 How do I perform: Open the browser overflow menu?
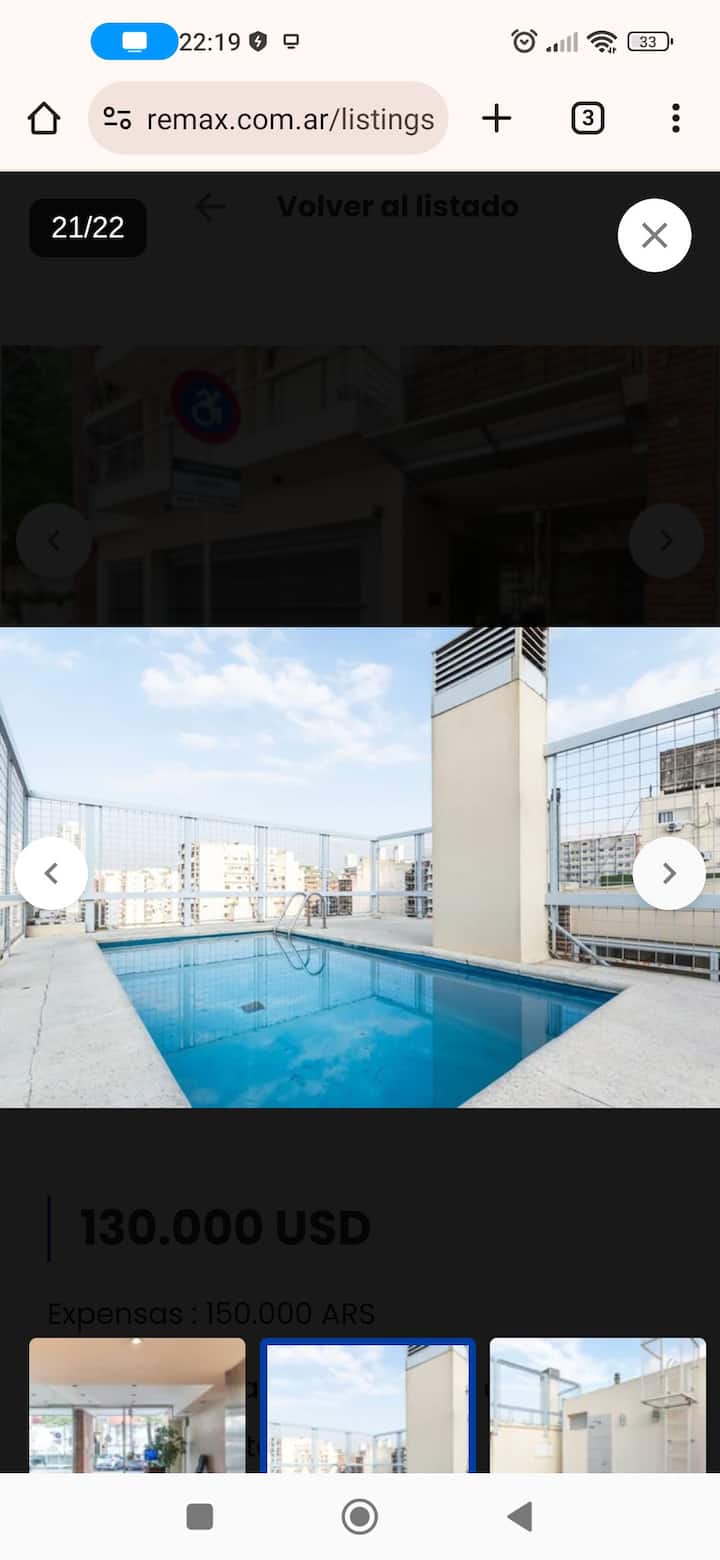pos(676,119)
